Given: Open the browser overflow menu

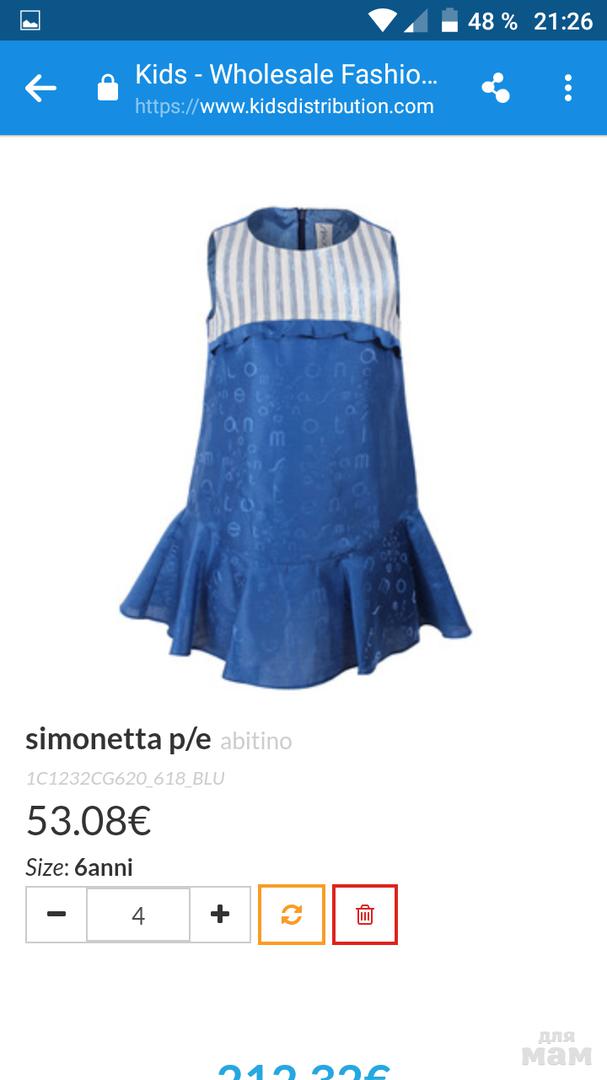Looking at the screenshot, I should [567, 88].
